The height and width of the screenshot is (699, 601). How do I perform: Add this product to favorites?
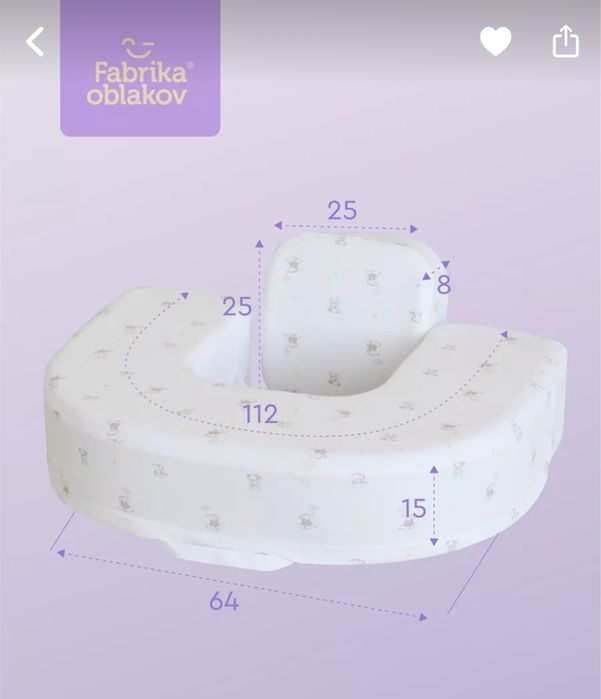click(495, 41)
